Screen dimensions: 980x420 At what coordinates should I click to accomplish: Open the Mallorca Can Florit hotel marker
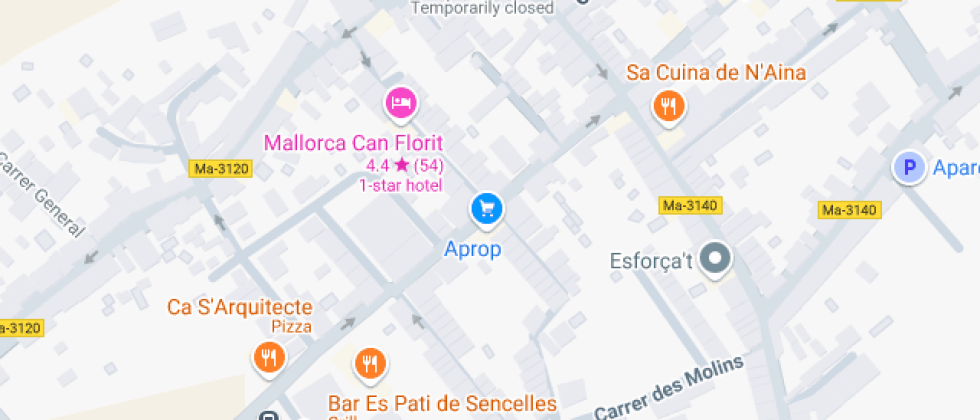[401, 102]
